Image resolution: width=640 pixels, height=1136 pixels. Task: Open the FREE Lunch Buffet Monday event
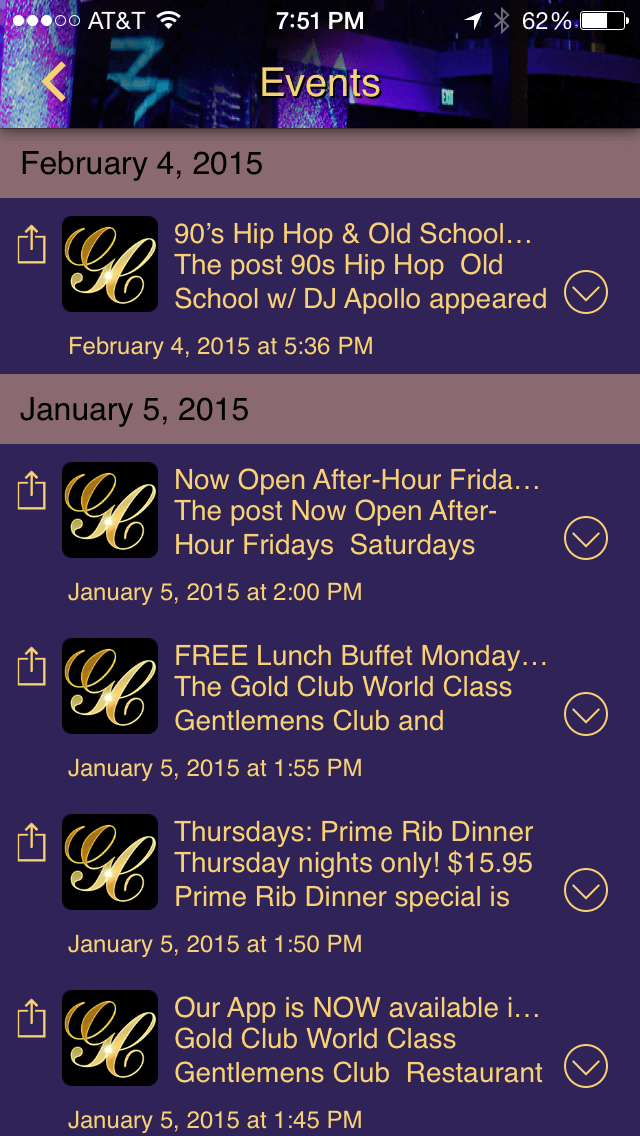click(360, 688)
